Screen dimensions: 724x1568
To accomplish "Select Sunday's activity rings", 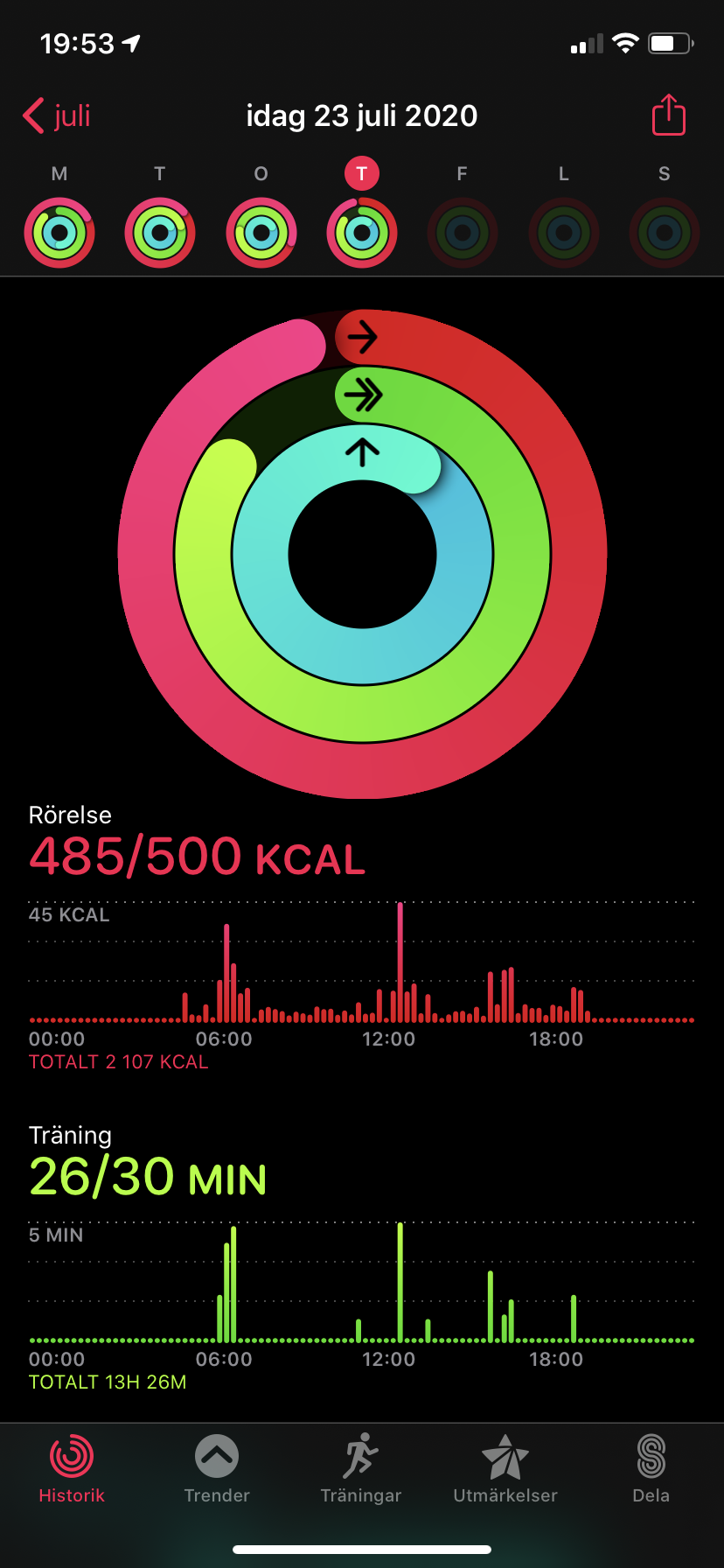I will tap(665, 233).
